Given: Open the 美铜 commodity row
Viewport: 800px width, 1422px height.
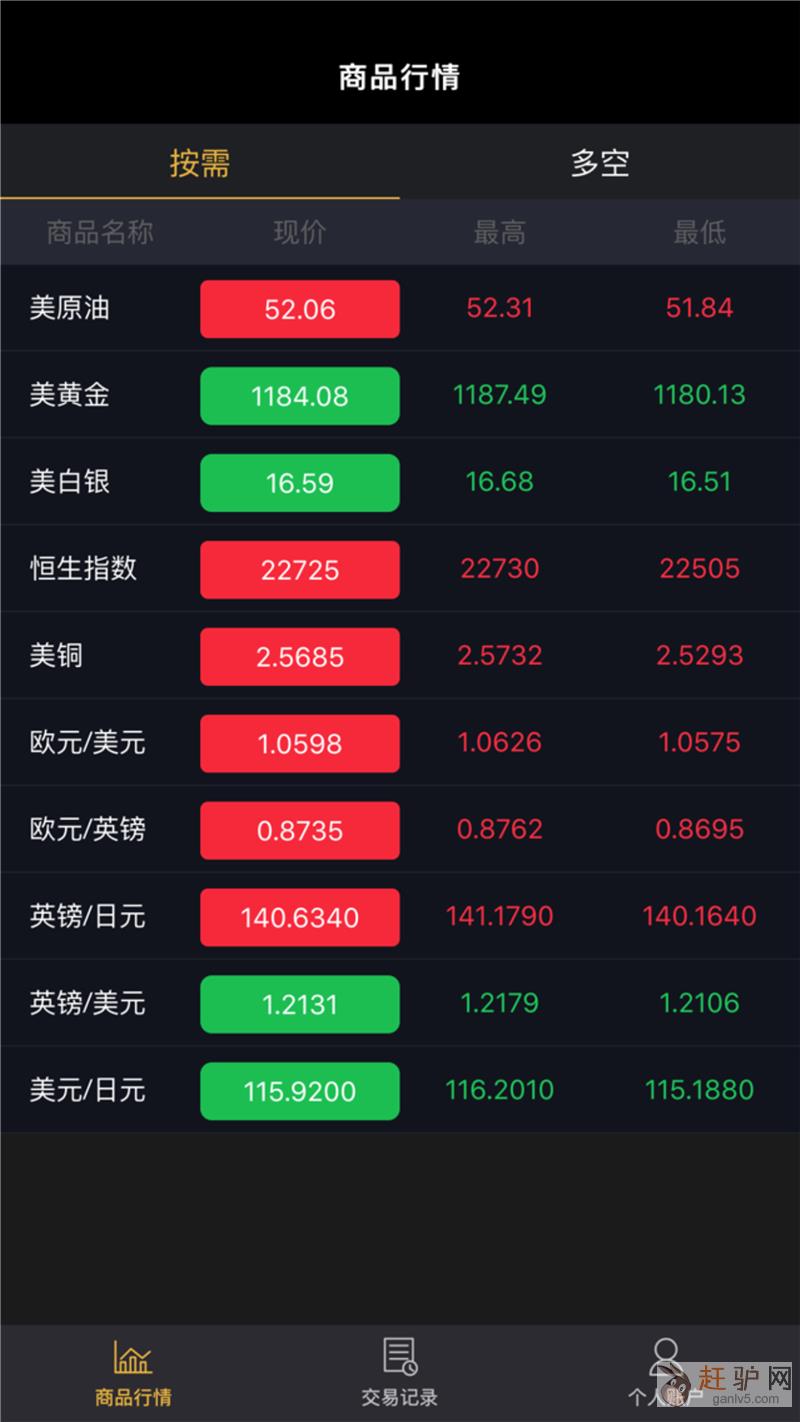Looking at the screenshot, I should click(x=57, y=656).
